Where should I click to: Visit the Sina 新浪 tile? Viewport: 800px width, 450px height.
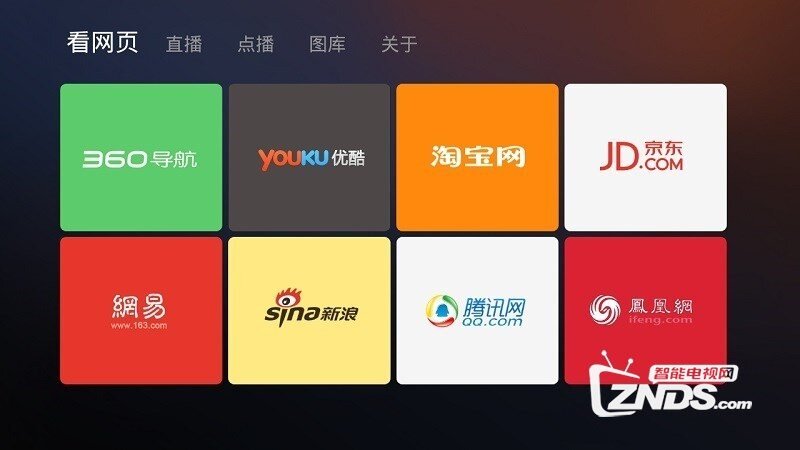309,310
